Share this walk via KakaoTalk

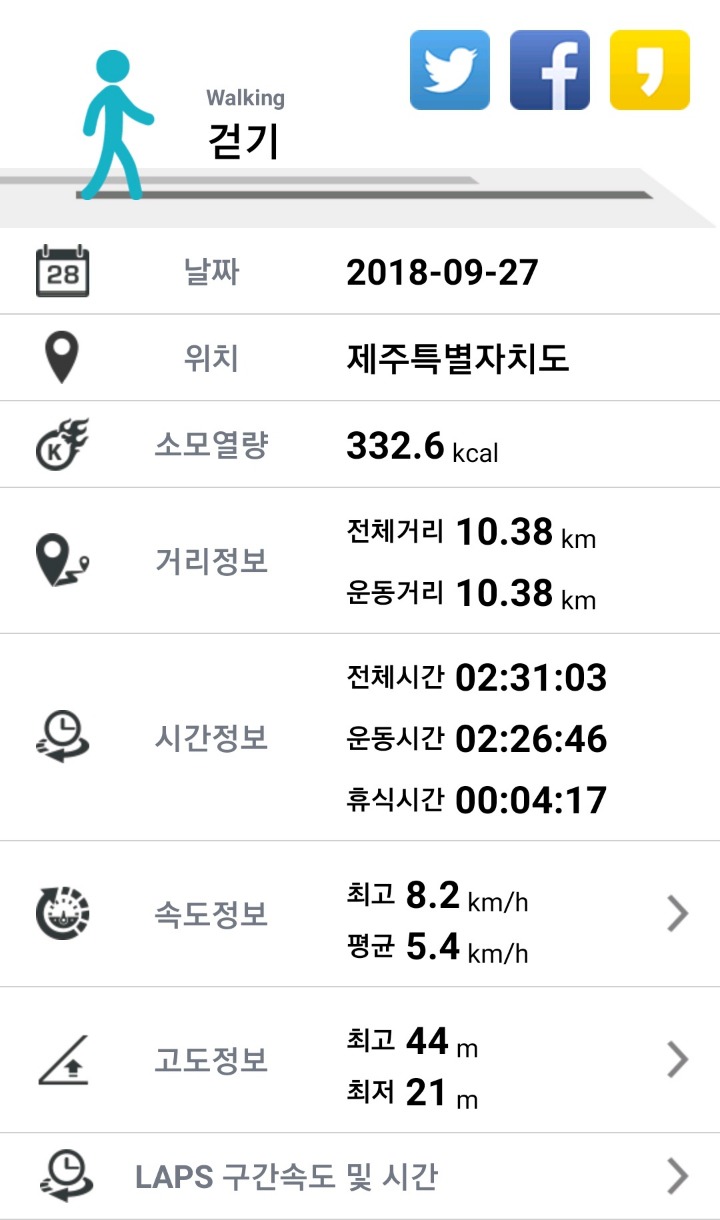pos(650,70)
